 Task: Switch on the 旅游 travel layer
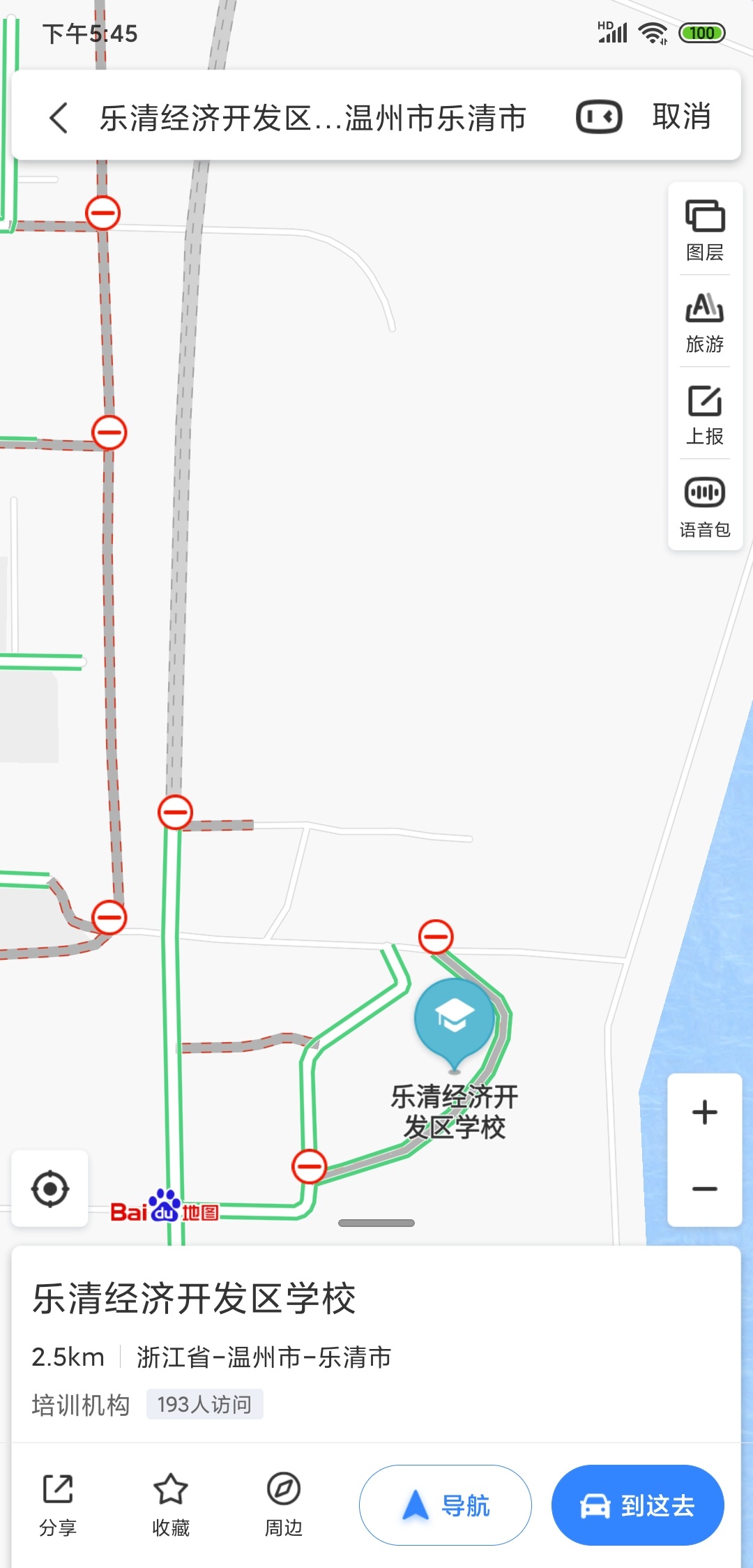(x=705, y=322)
